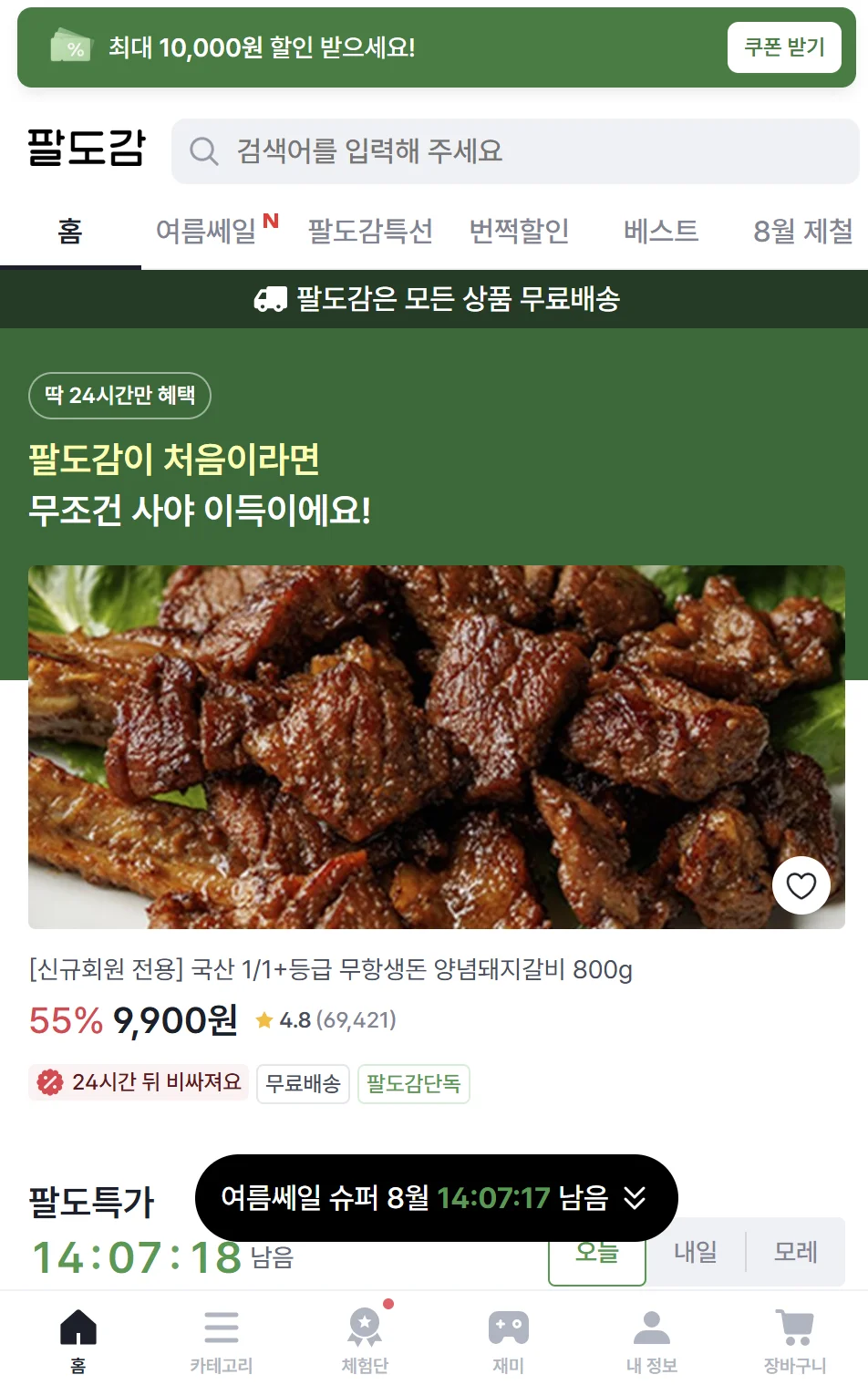868x1385 pixels.
Task: Tap the 쿠폰 받기 coupon button
Action: [x=783, y=47]
